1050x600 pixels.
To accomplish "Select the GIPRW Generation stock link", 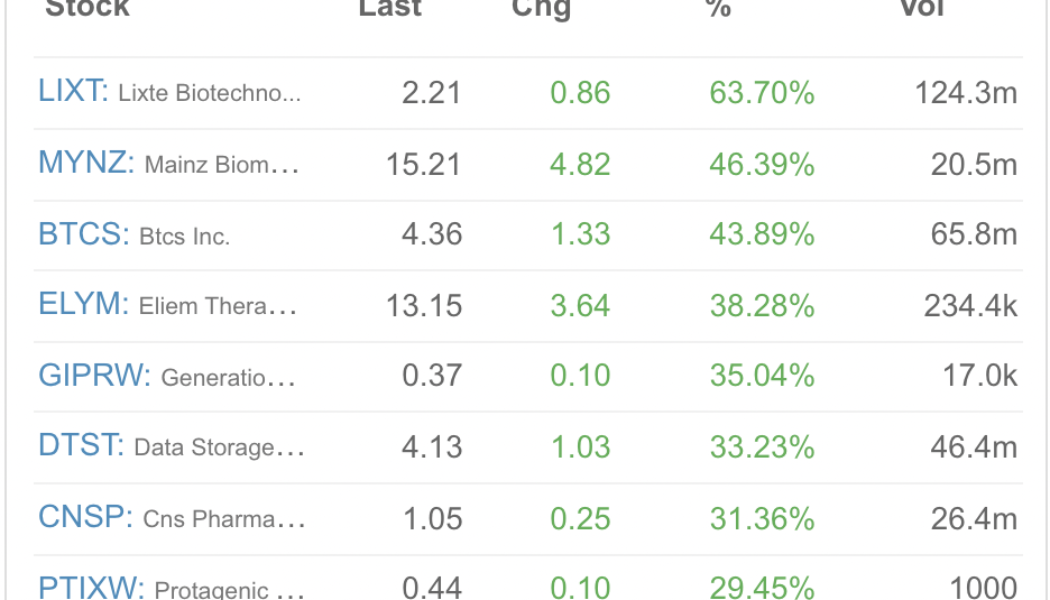I will coord(93,376).
